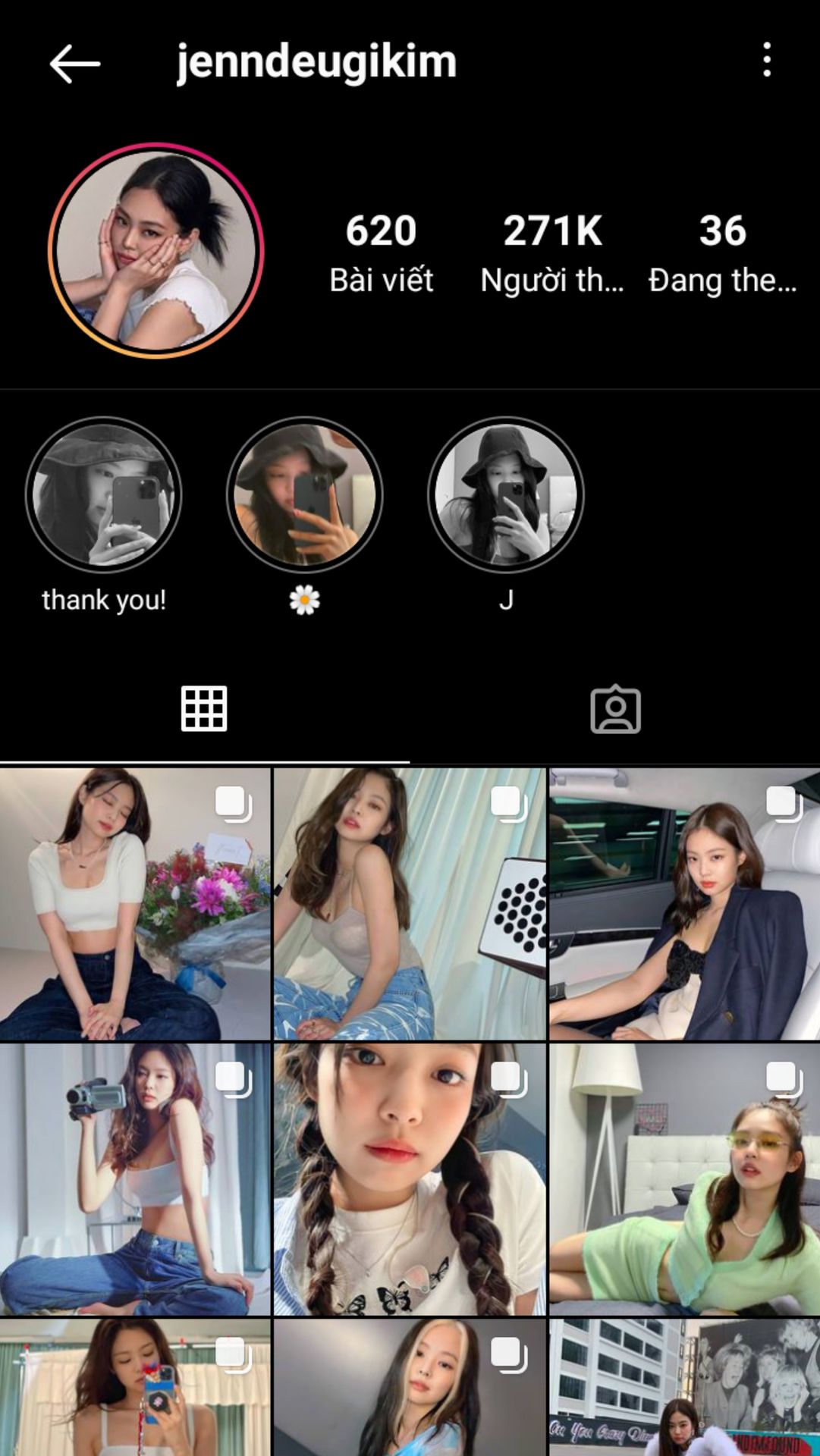This screenshot has width=820, height=1456.
Task: Open the 'J' story highlight
Action: tap(506, 494)
